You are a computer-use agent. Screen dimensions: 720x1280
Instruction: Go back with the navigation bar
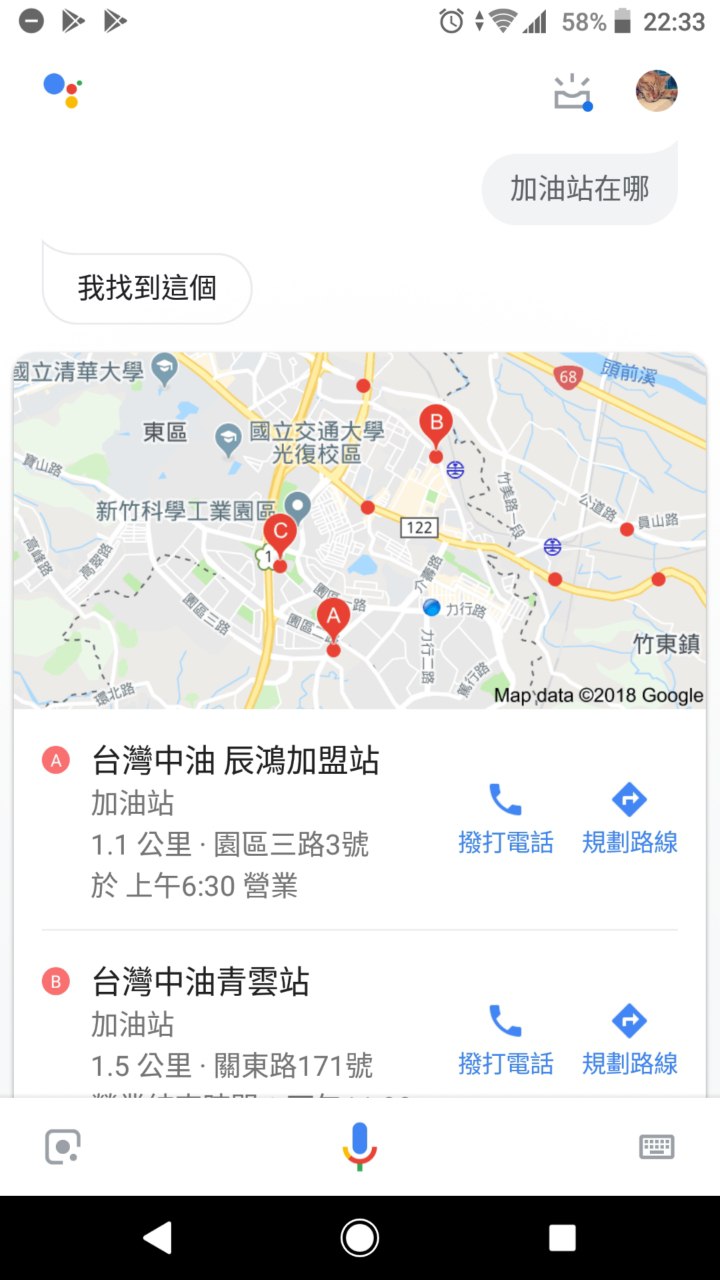click(x=157, y=1238)
